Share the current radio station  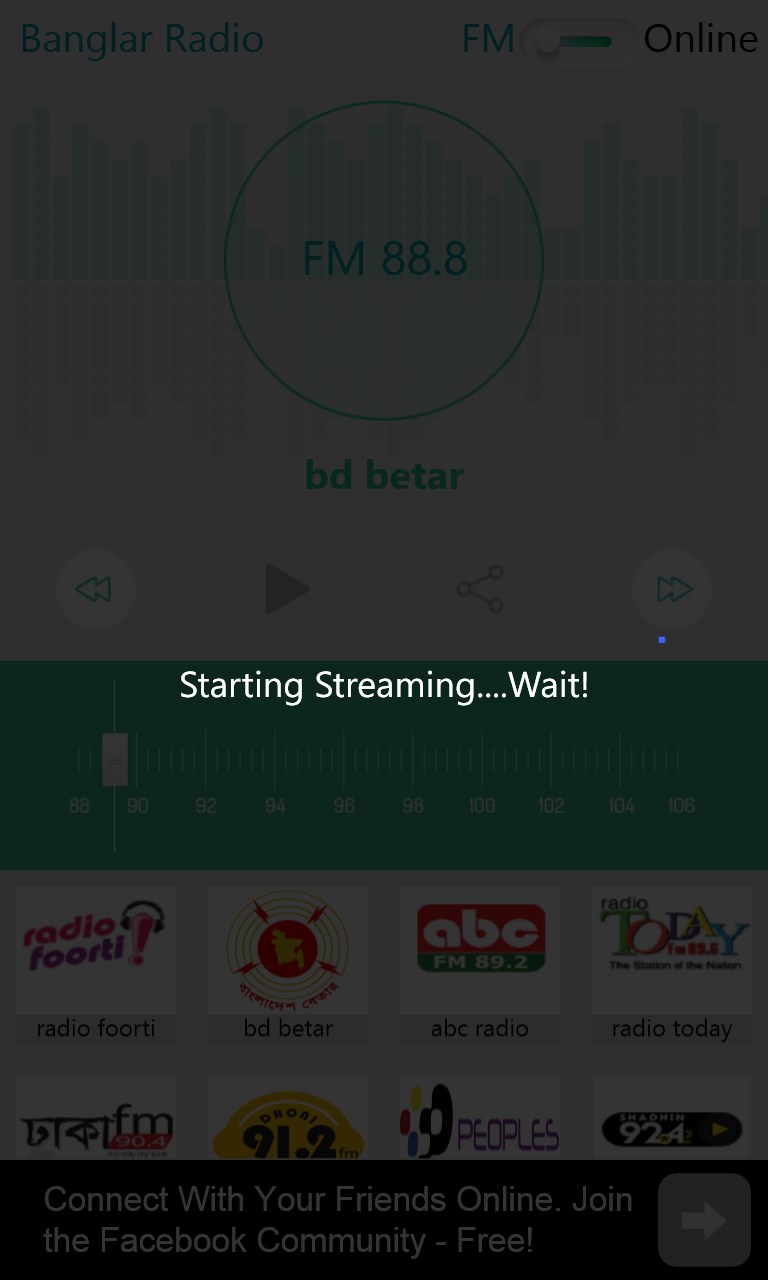(x=480, y=589)
